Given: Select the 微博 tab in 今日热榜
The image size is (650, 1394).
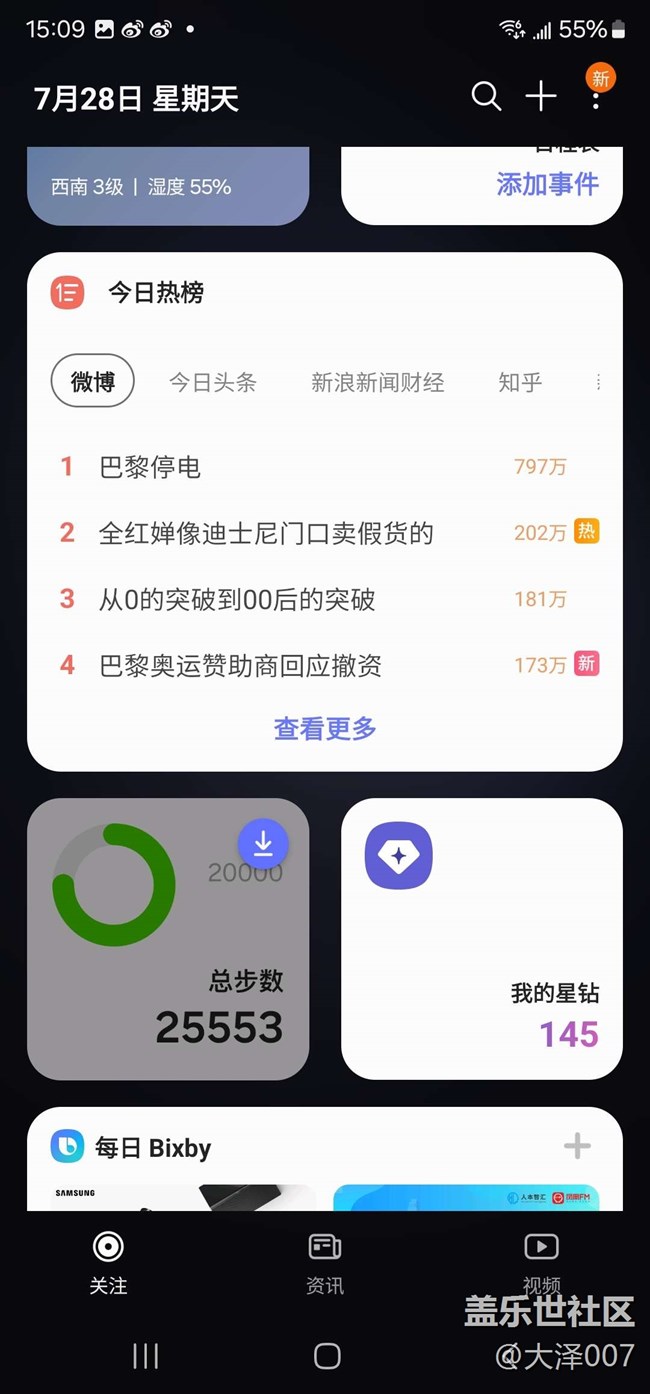Looking at the screenshot, I should pos(92,381).
